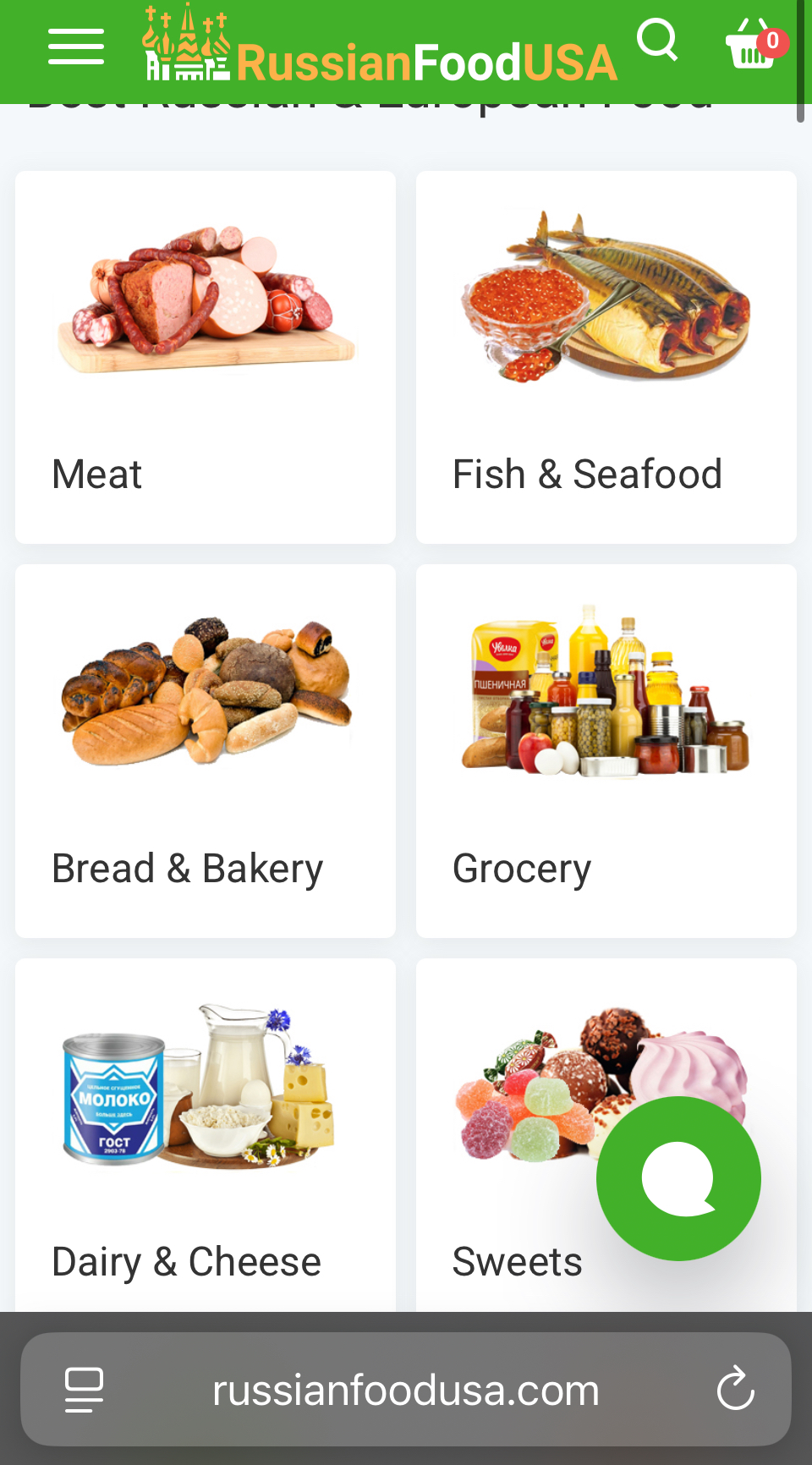Open the Grocery category
812x1465 pixels.
606,751
